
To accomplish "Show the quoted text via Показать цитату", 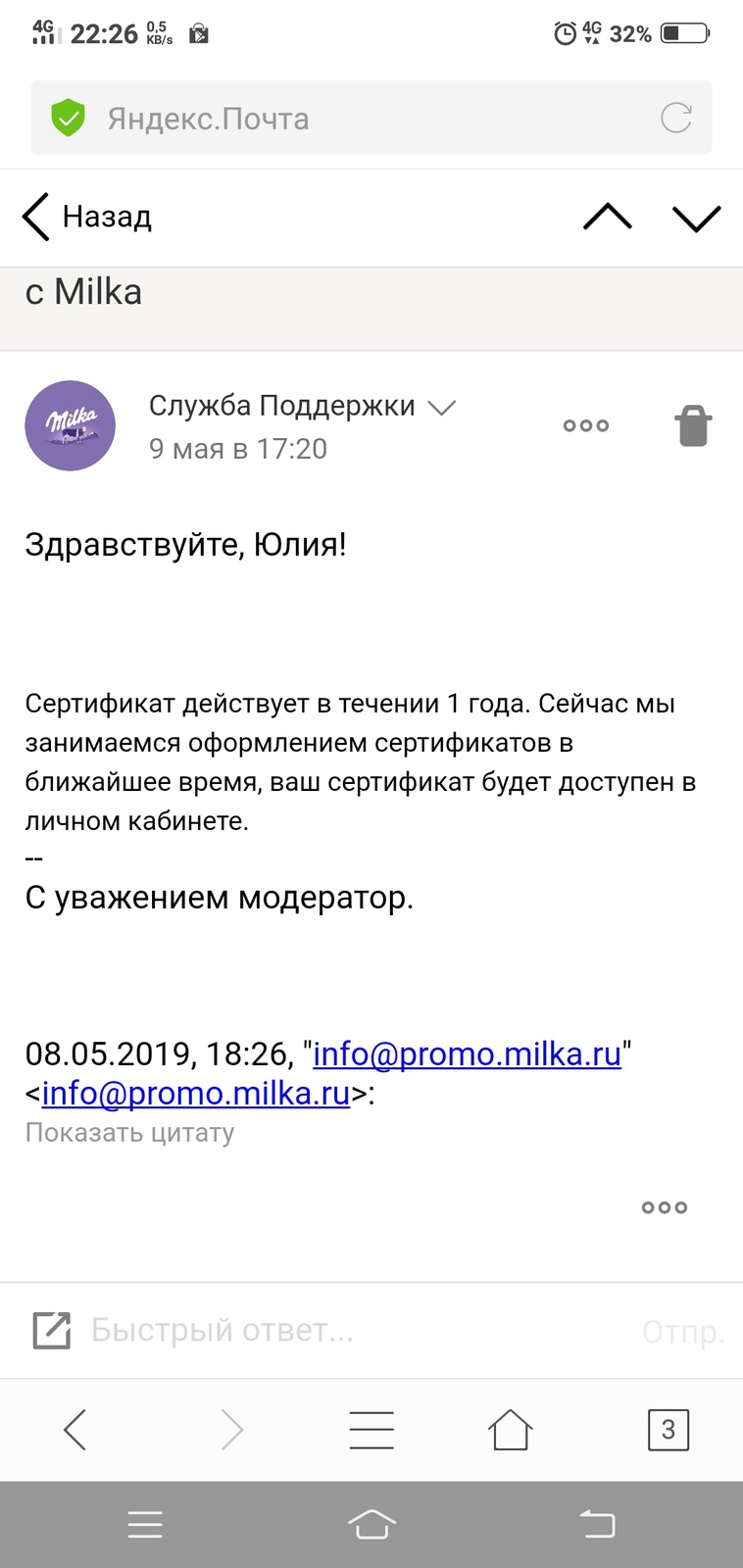I will [x=130, y=1133].
